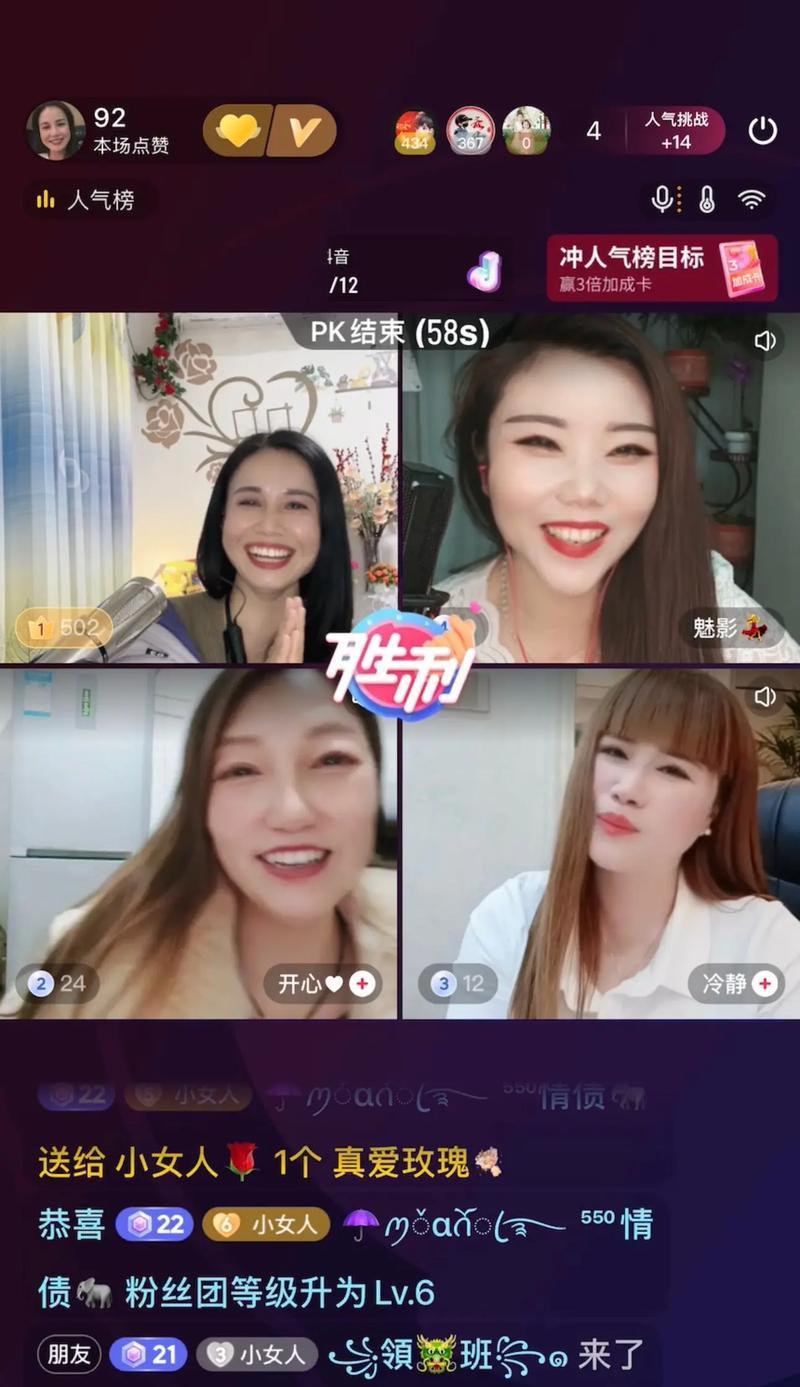800x1387 pixels.
Task: Follow the guest named 冷静
Action: pyautogui.click(x=765, y=984)
